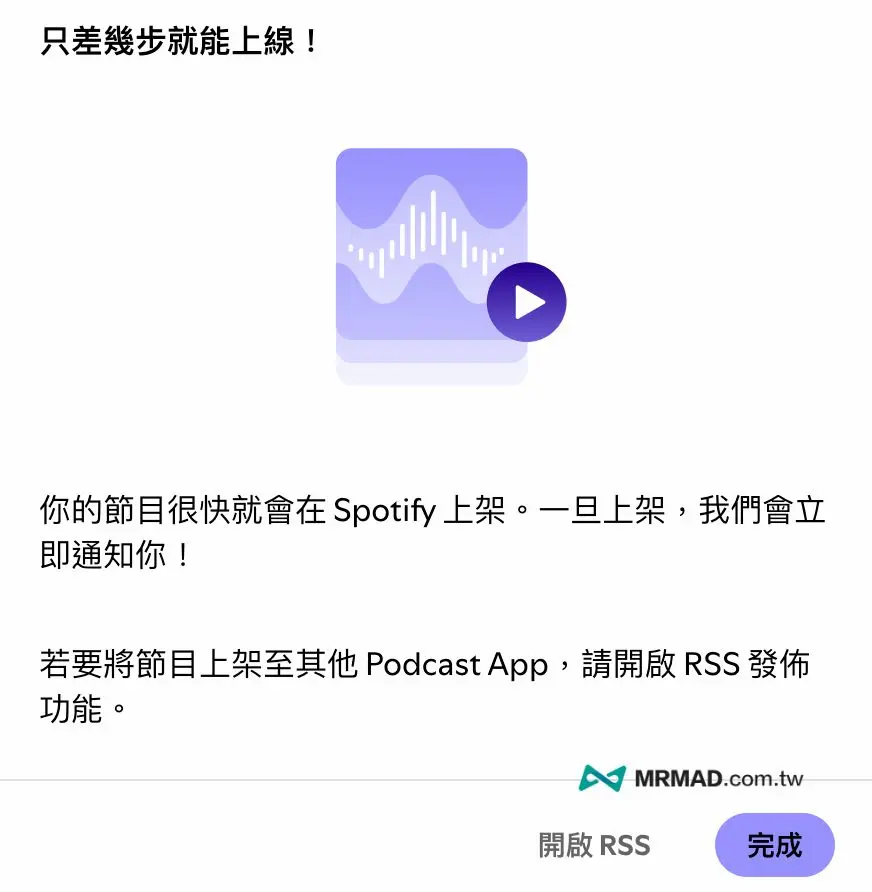Viewport: 872px width, 892px height.
Task: Click the paragraph starting with 你的節目很快就會
Action: [x=430, y=535]
